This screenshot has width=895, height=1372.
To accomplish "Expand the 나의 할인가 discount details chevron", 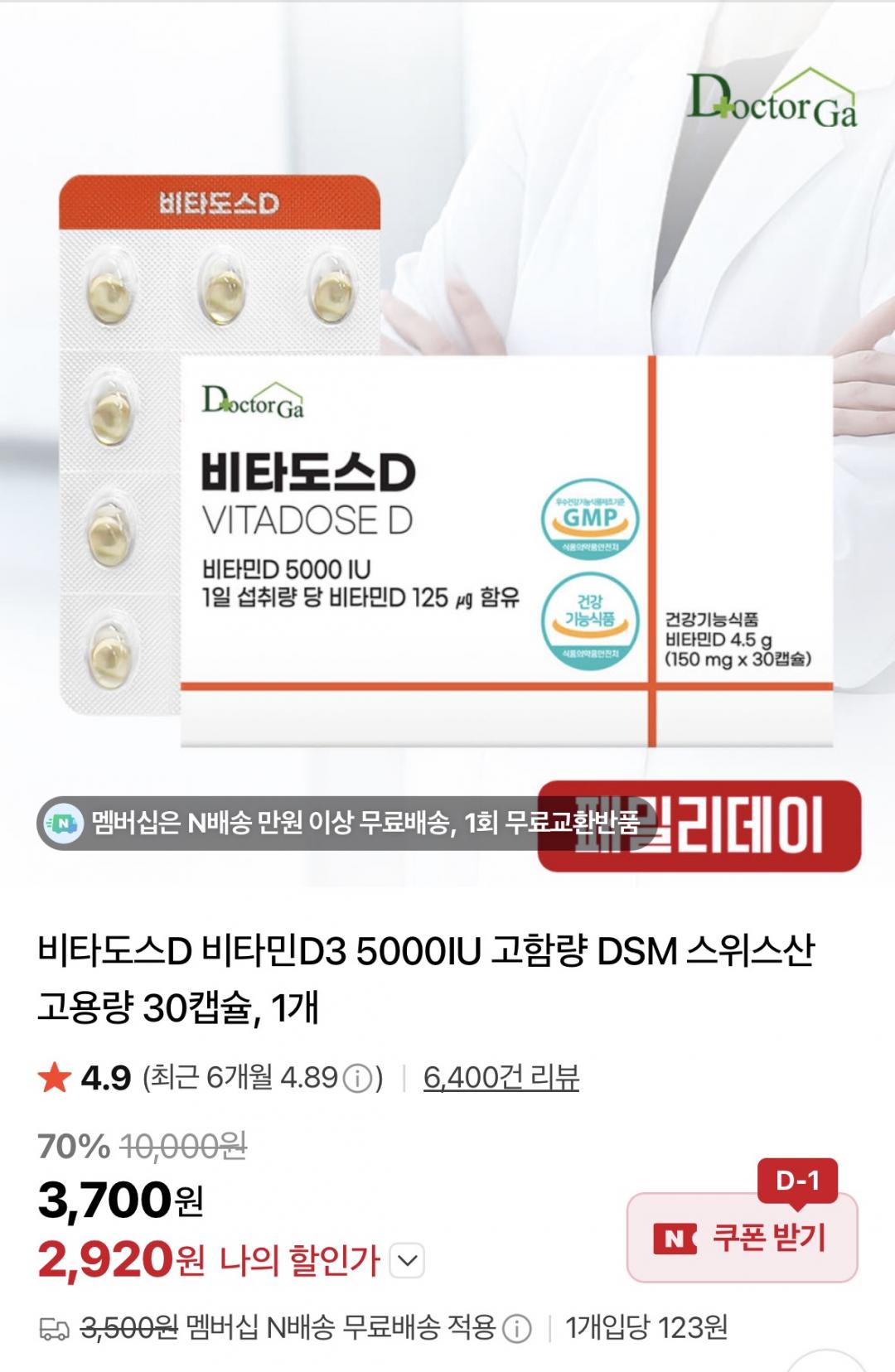I will point(406,1261).
